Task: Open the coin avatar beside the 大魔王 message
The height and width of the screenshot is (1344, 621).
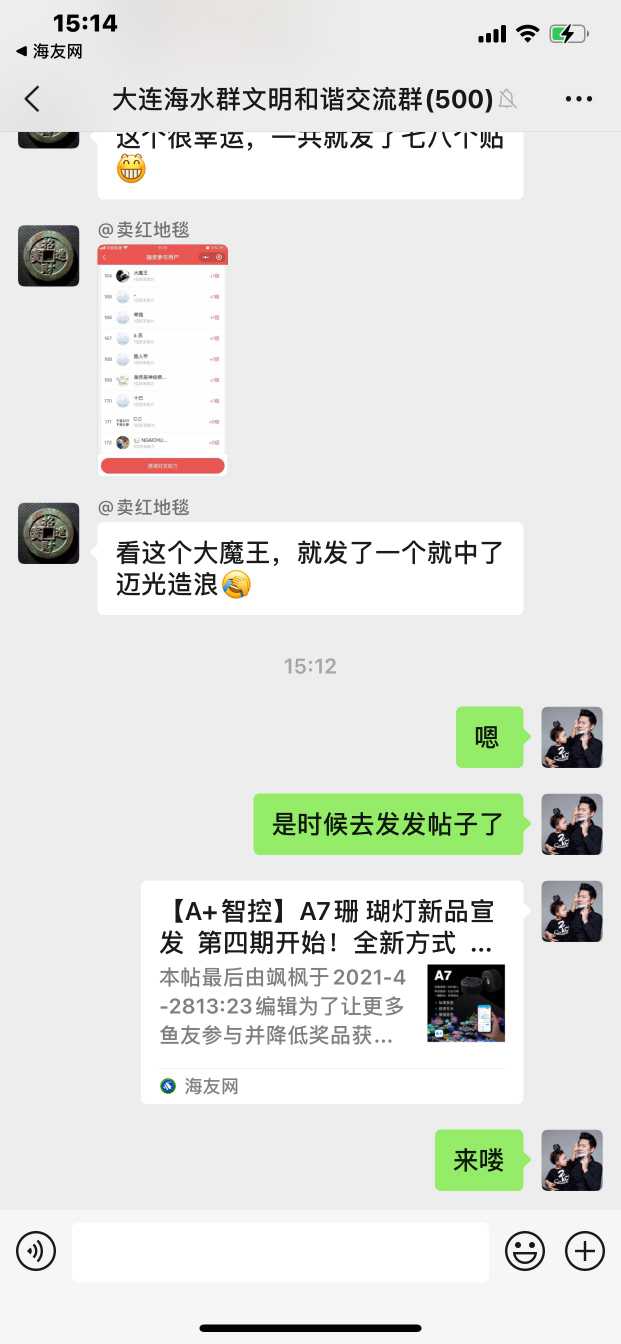Action: point(48,533)
